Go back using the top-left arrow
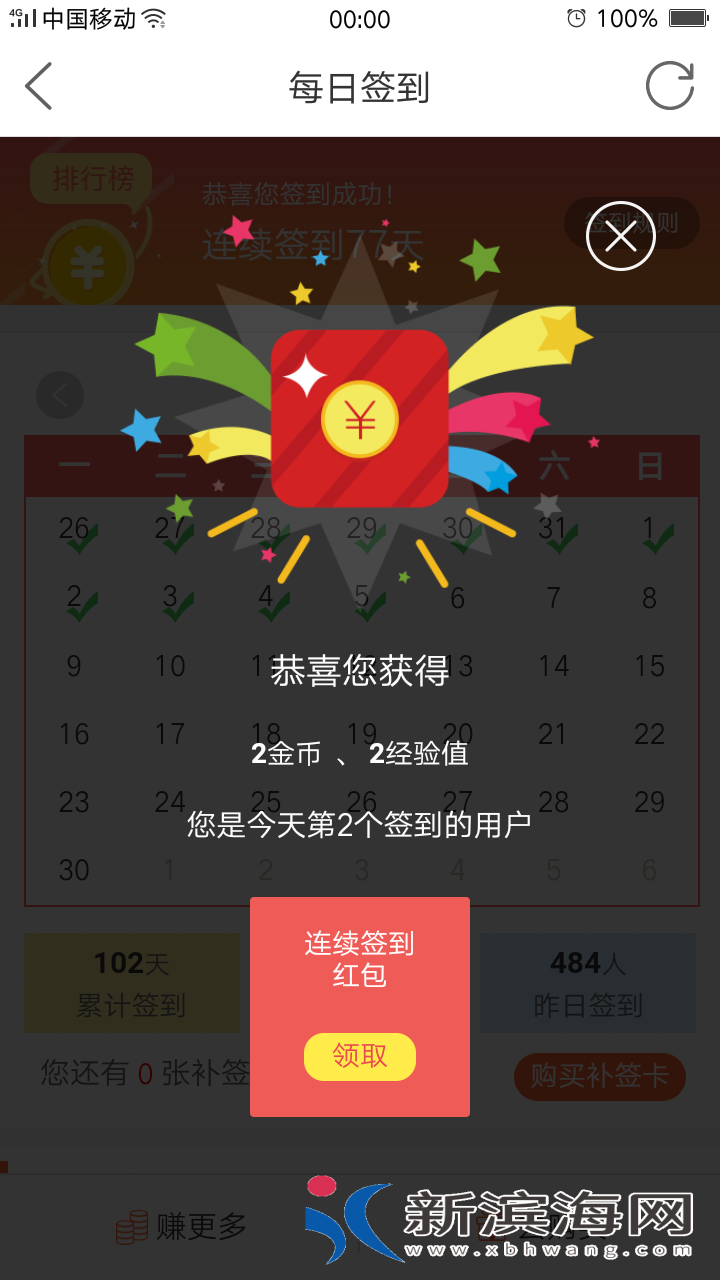Viewport: 720px width, 1280px height. 39,86
